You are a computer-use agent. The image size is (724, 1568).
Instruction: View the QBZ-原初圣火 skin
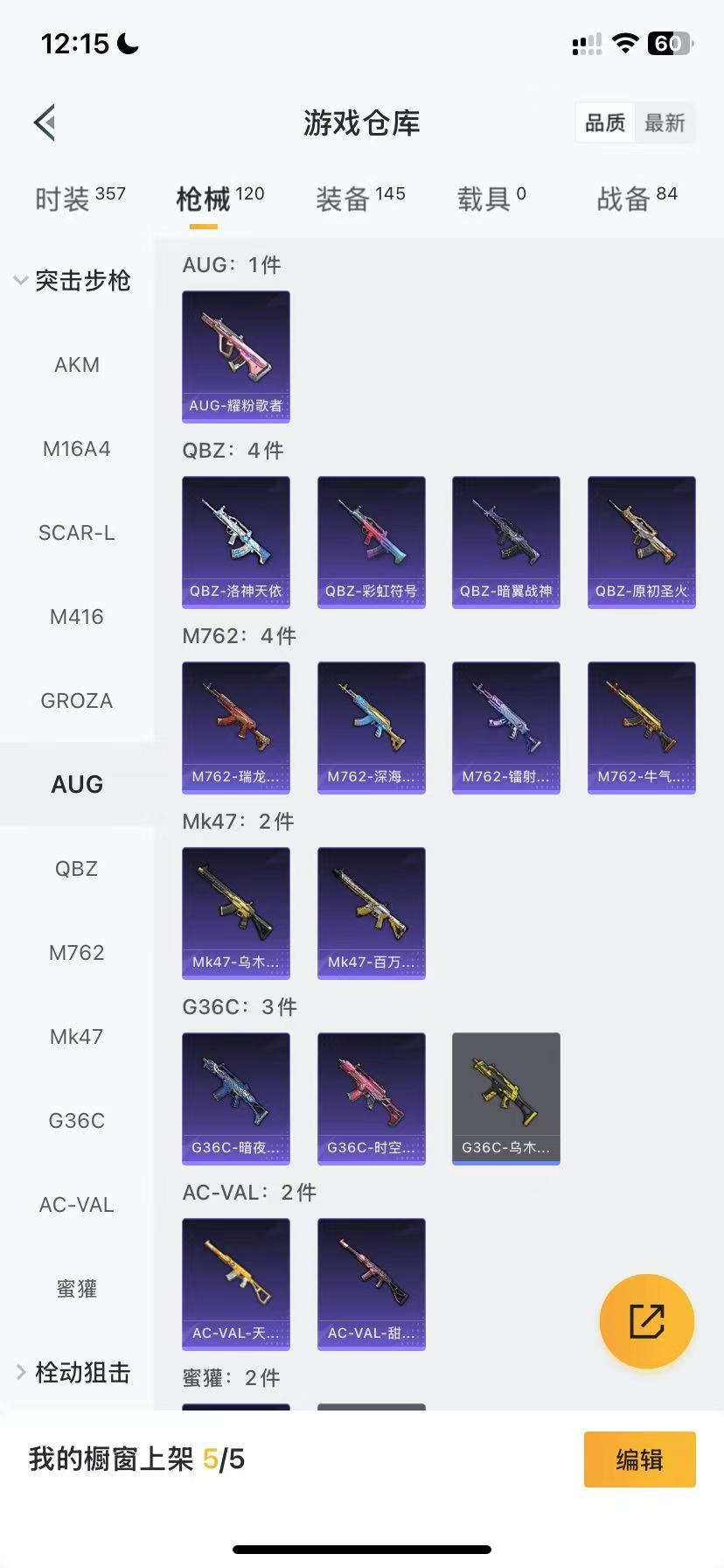[641, 542]
